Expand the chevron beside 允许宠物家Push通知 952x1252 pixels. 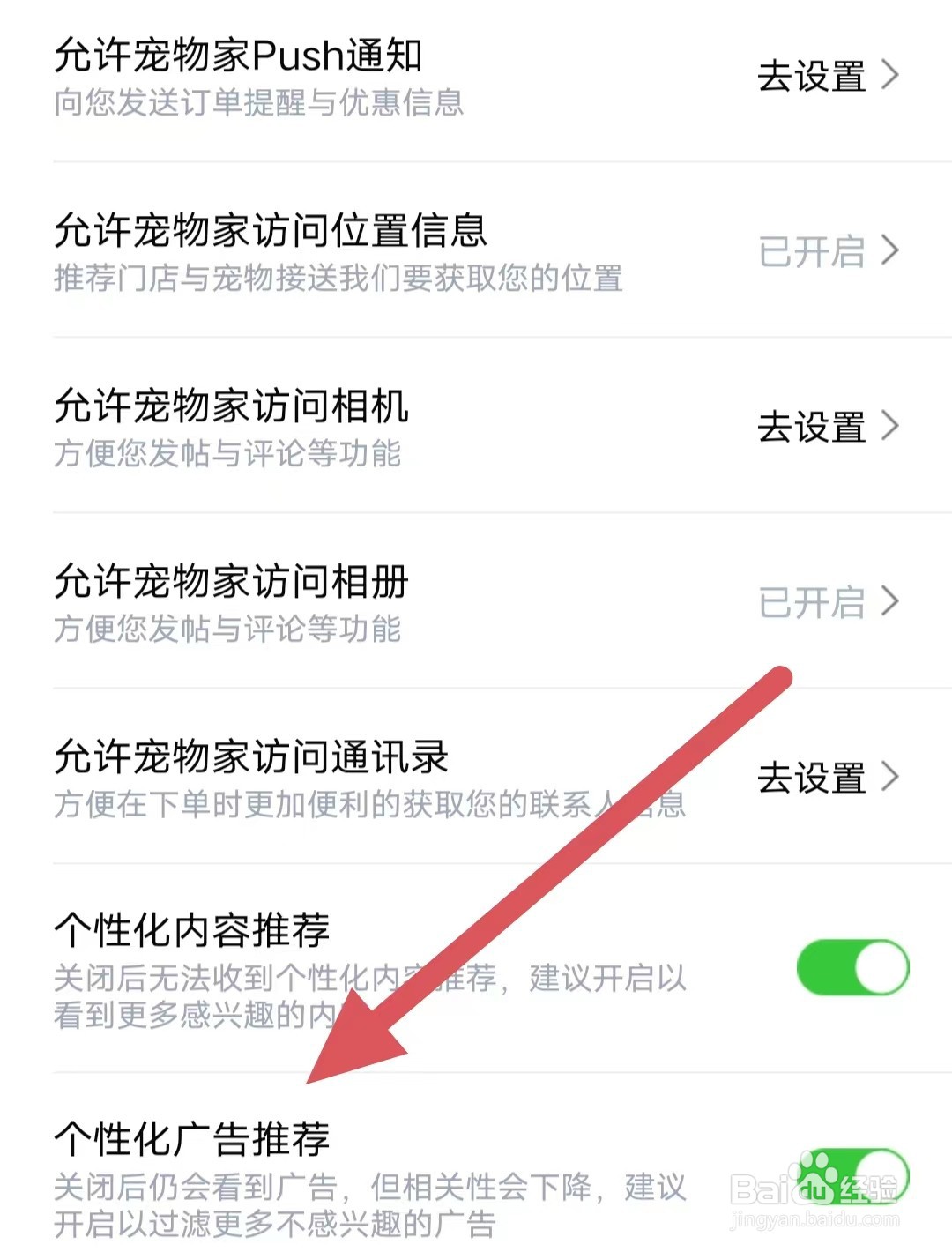893,78
